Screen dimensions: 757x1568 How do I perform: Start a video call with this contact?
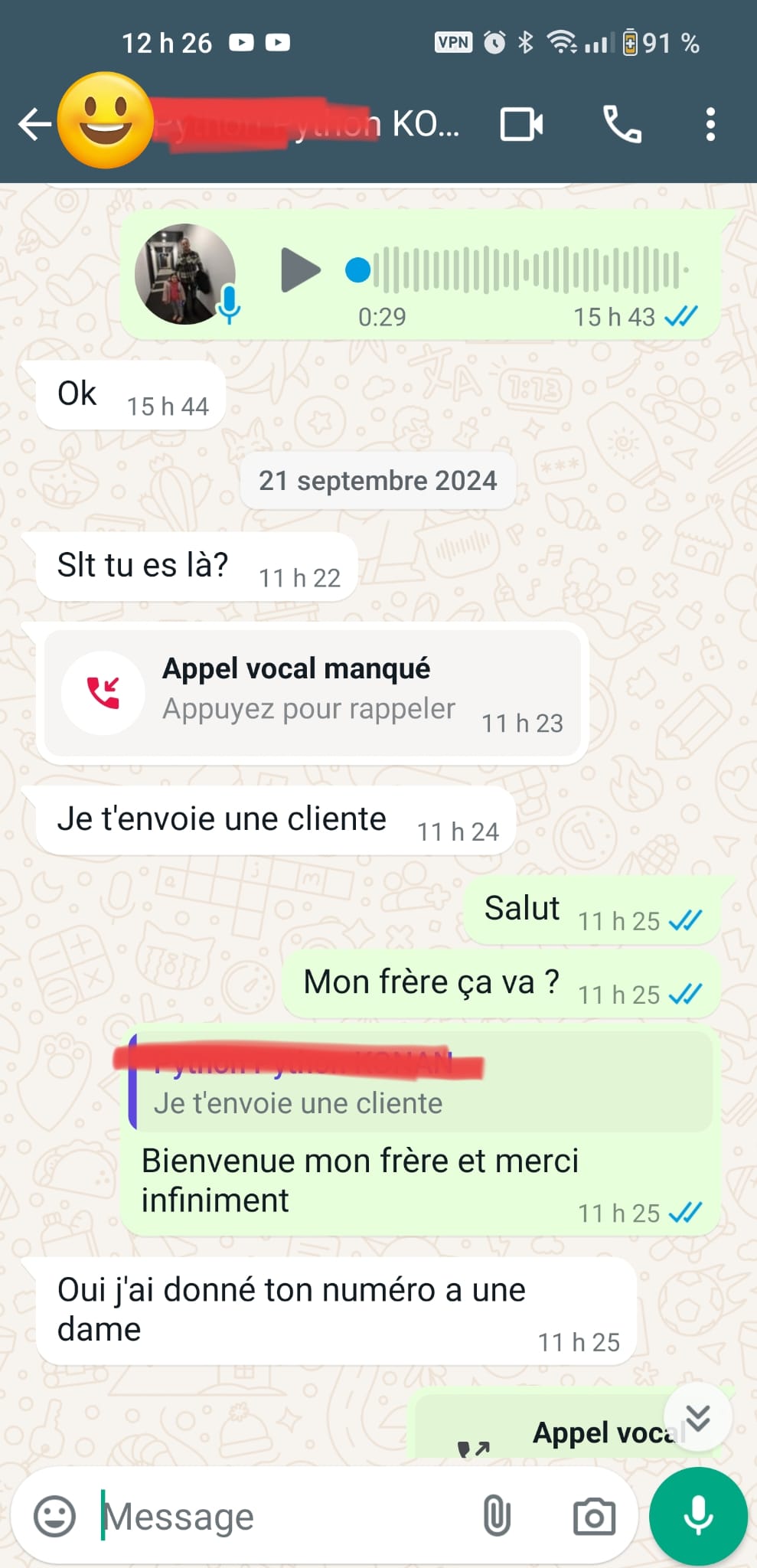[521, 124]
